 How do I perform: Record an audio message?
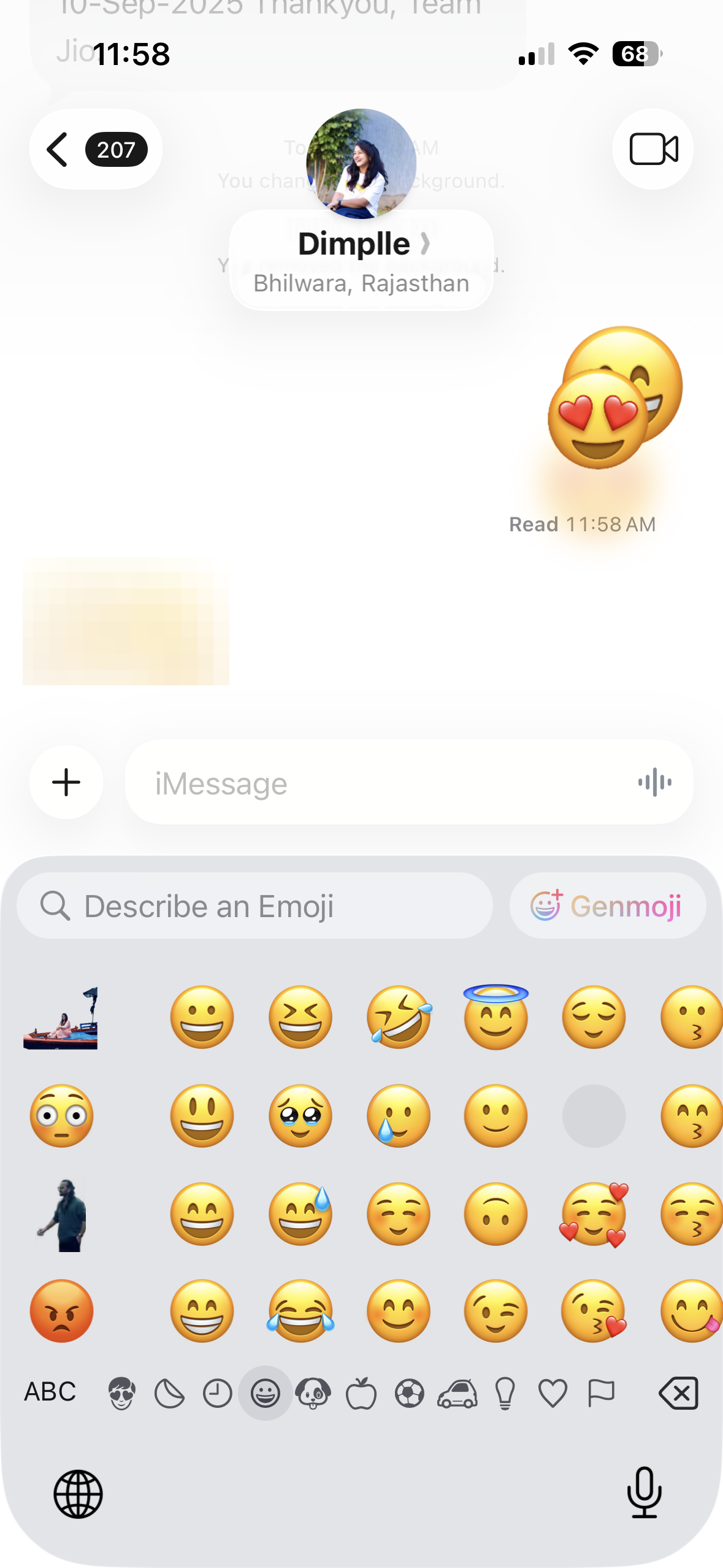coord(654,782)
